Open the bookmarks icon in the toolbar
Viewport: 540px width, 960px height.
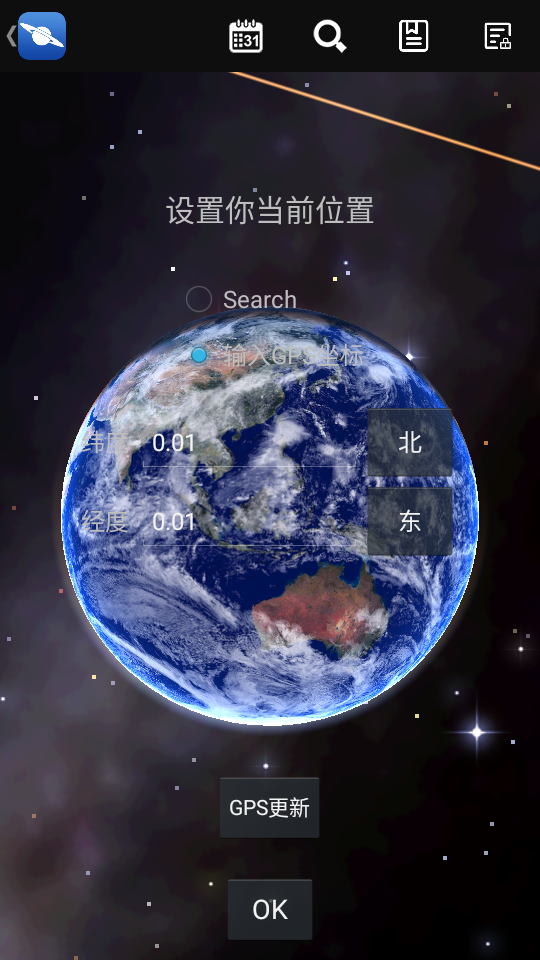pyautogui.click(x=413, y=36)
